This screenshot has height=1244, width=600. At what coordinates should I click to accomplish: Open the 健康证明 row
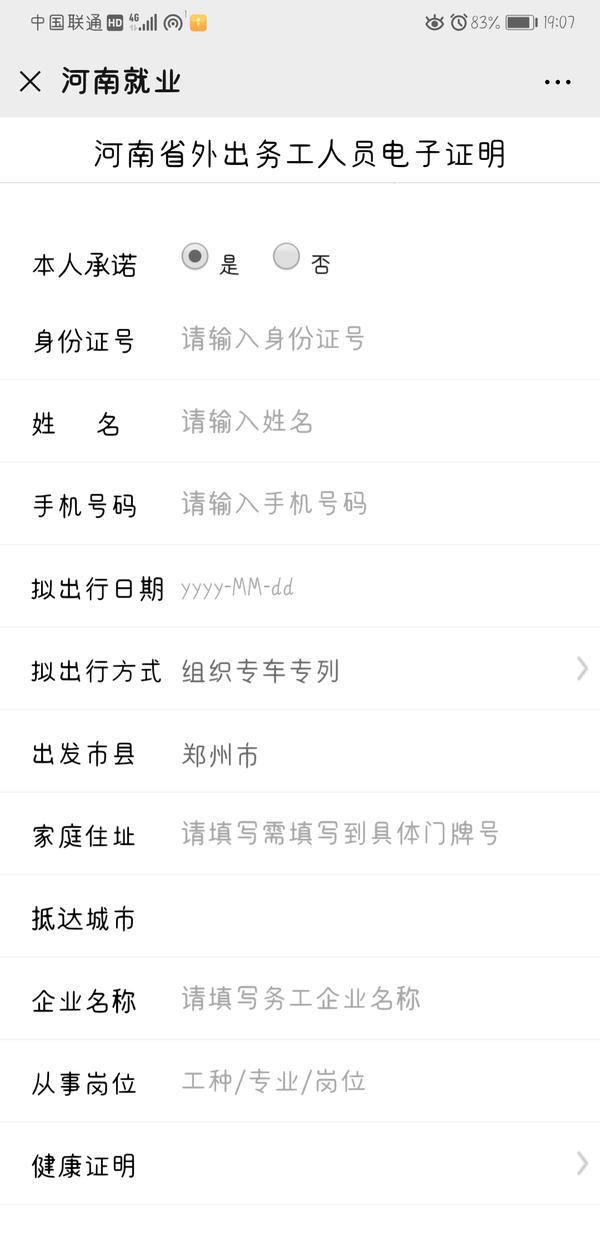[380, 1164]
